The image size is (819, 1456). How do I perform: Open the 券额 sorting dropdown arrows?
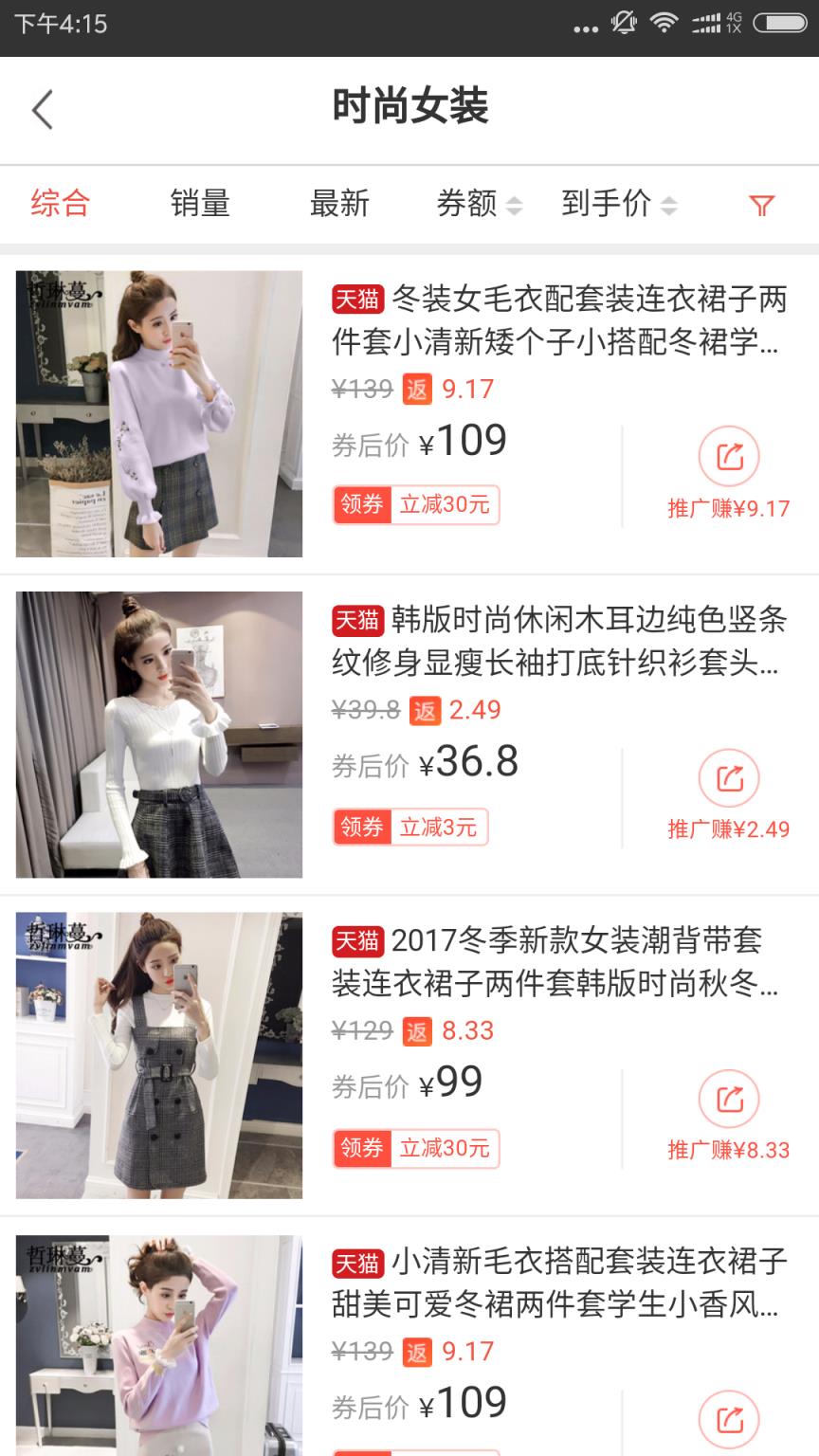point(515,205)
